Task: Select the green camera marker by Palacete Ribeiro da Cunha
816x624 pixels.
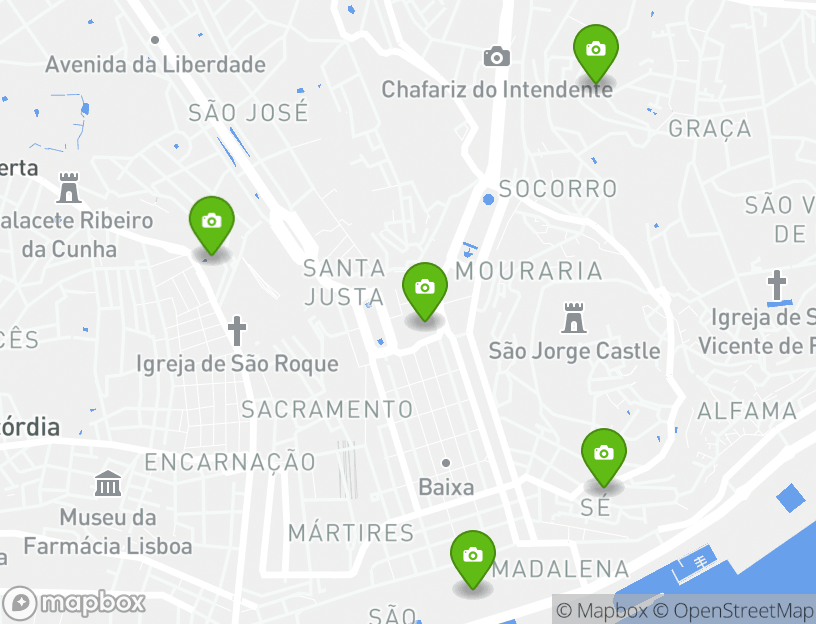Action: (x=211, y=223)
